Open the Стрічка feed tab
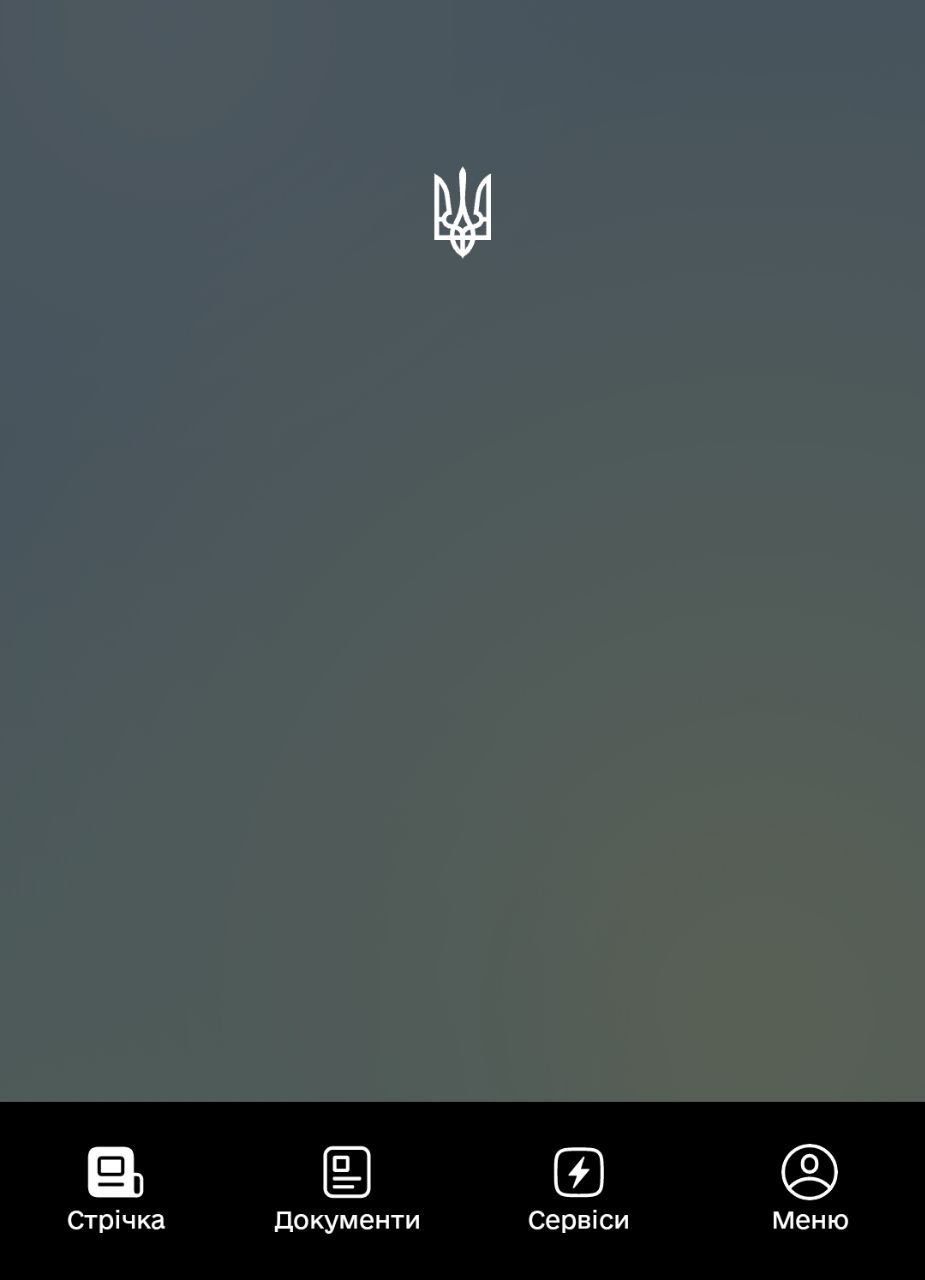The image size is (925, 1280). (x=116, y=1188)
